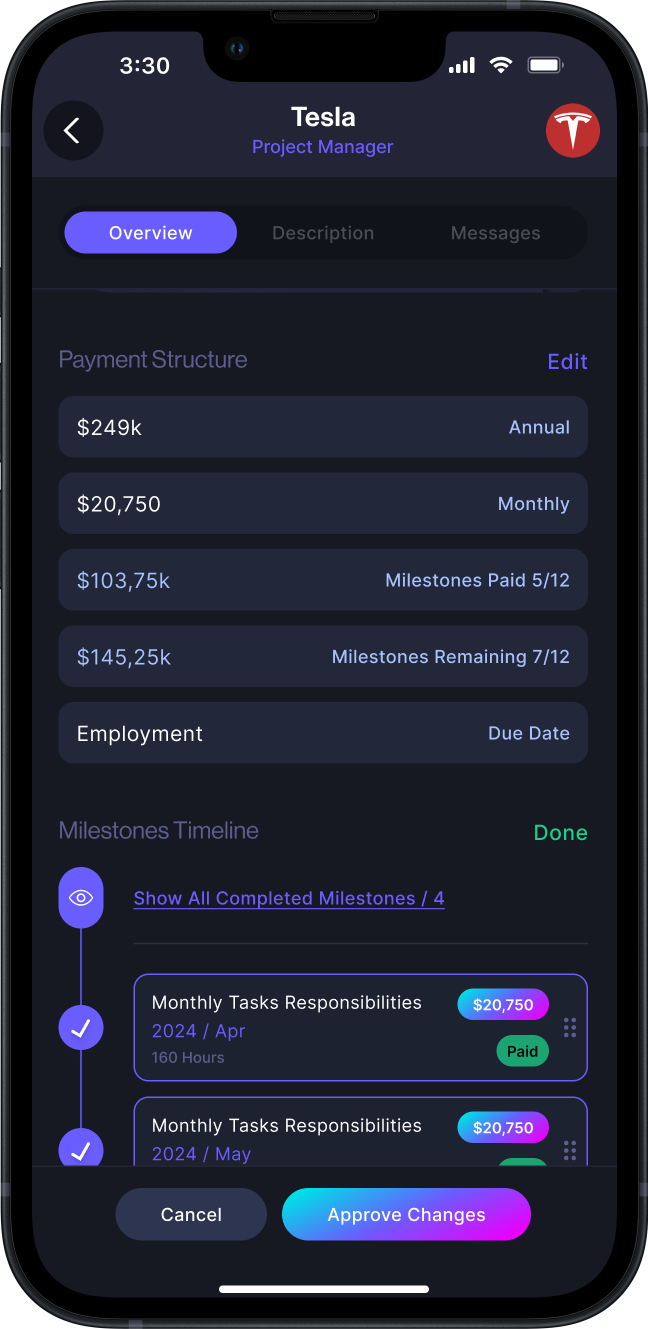Open the Employment Due Date row
648x1329 pixels.
click(323, 733)
